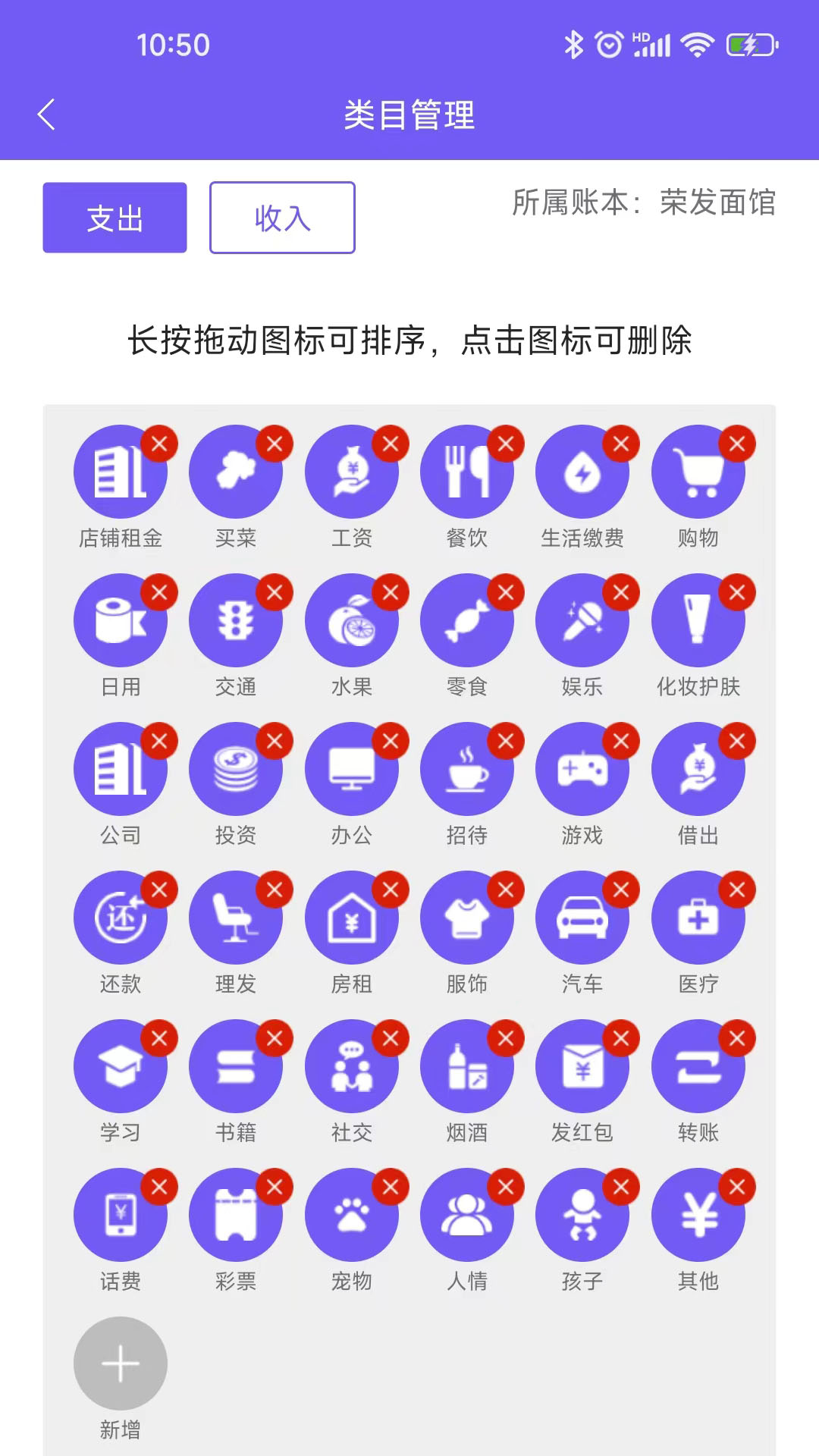Select the 其他 yen symbol icon
Viewport: 819px width, 1456px height.
click(x=698, y=1213)
